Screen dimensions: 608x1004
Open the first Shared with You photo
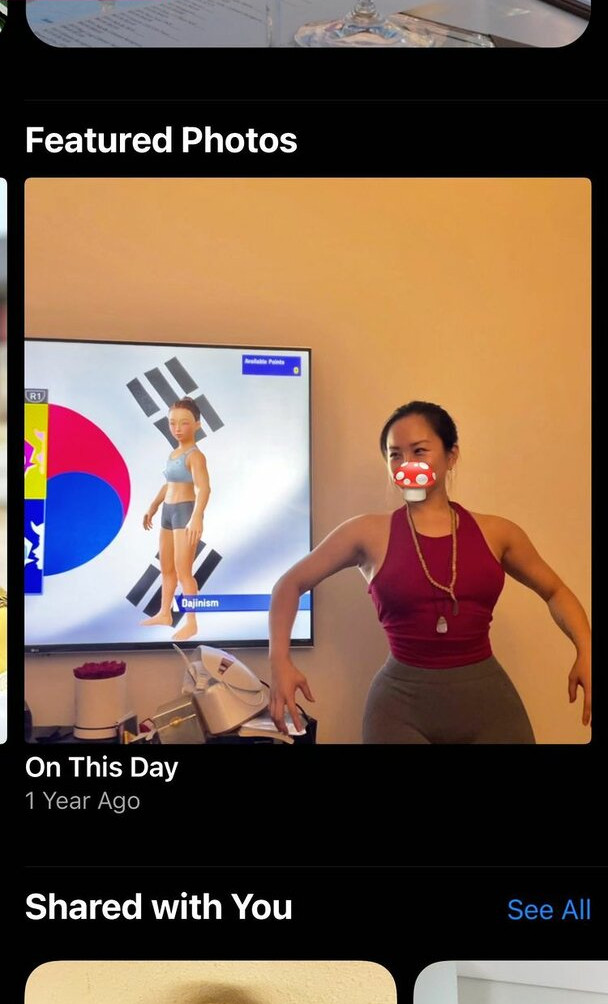pos(211,982)
